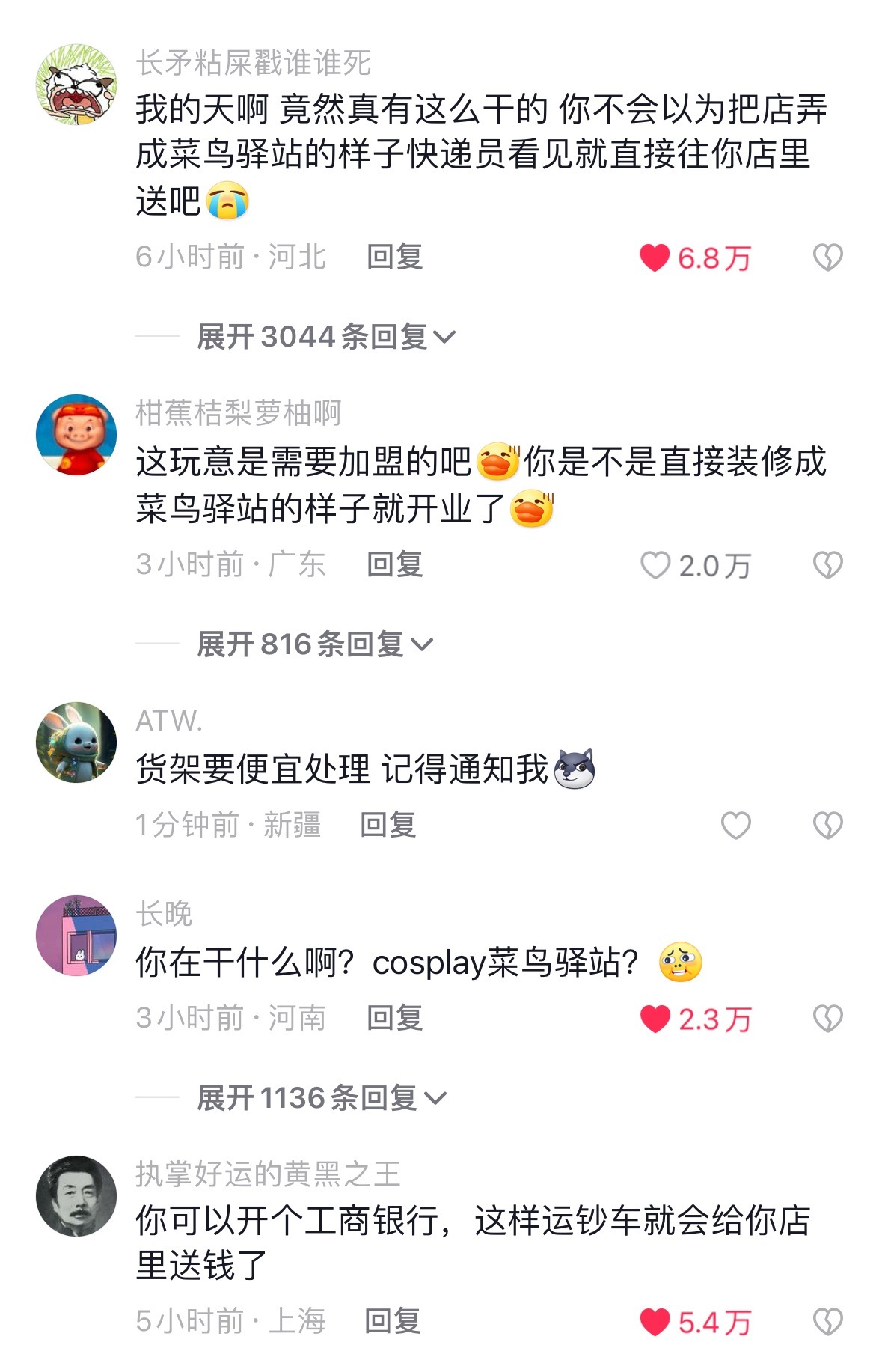Reply to 长晚's comment

click(394, 1018)
